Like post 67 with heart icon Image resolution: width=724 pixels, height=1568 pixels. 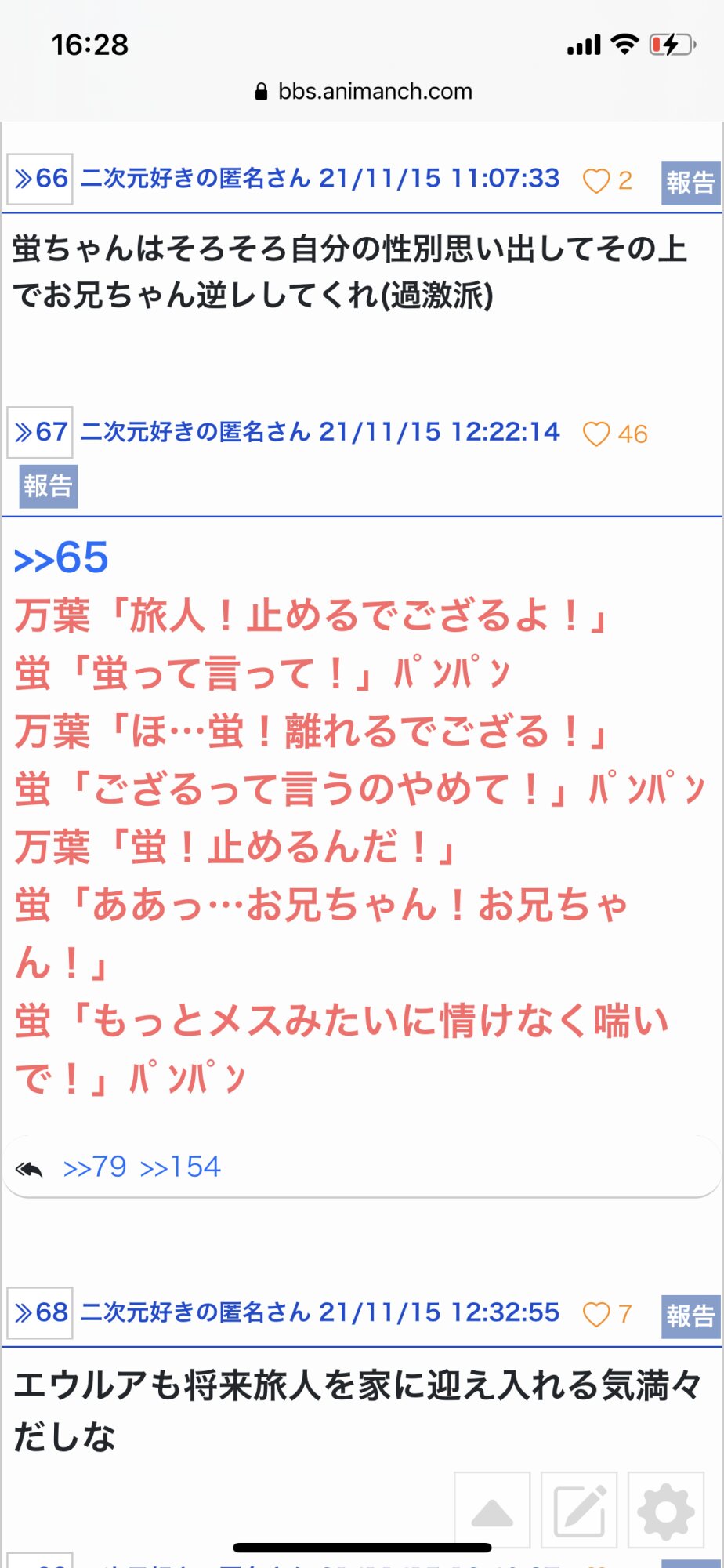[596, 434]
